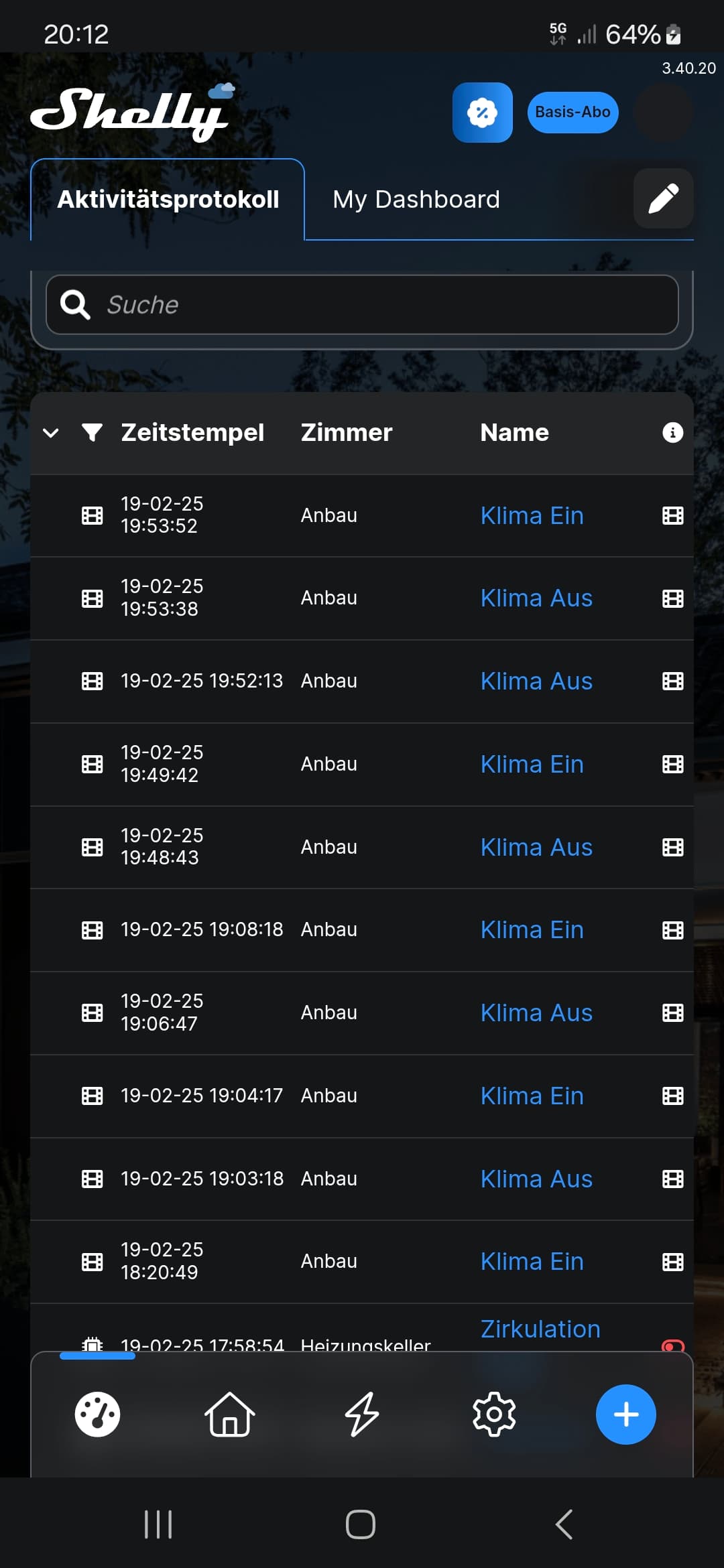This screenshot has width=724, height=1568.
Task: Collapse the table using the header chevron
Action: point(51,433)
